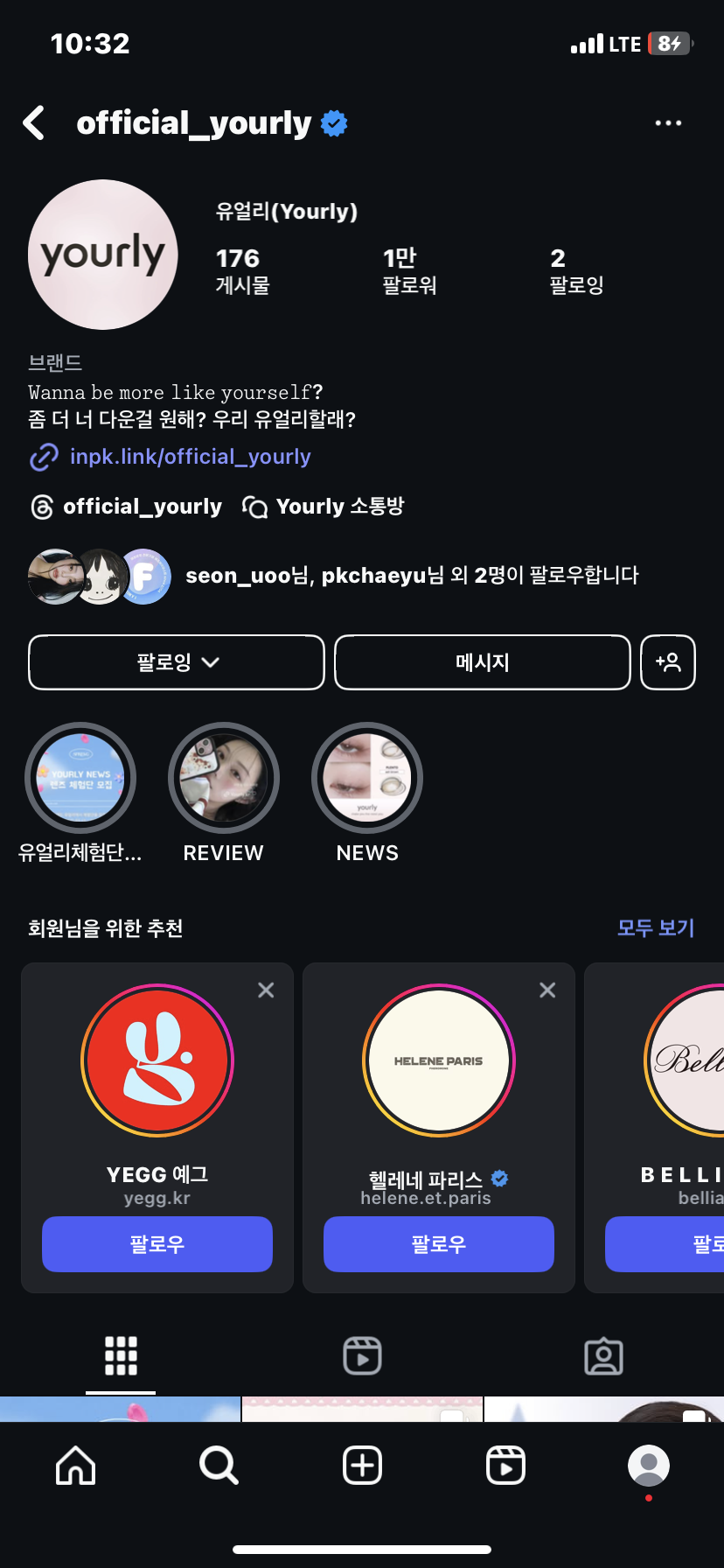Open the REVIEW story highlight
Image resolution: width=724 pixels, height=1568 pixels.
point(224,778)
